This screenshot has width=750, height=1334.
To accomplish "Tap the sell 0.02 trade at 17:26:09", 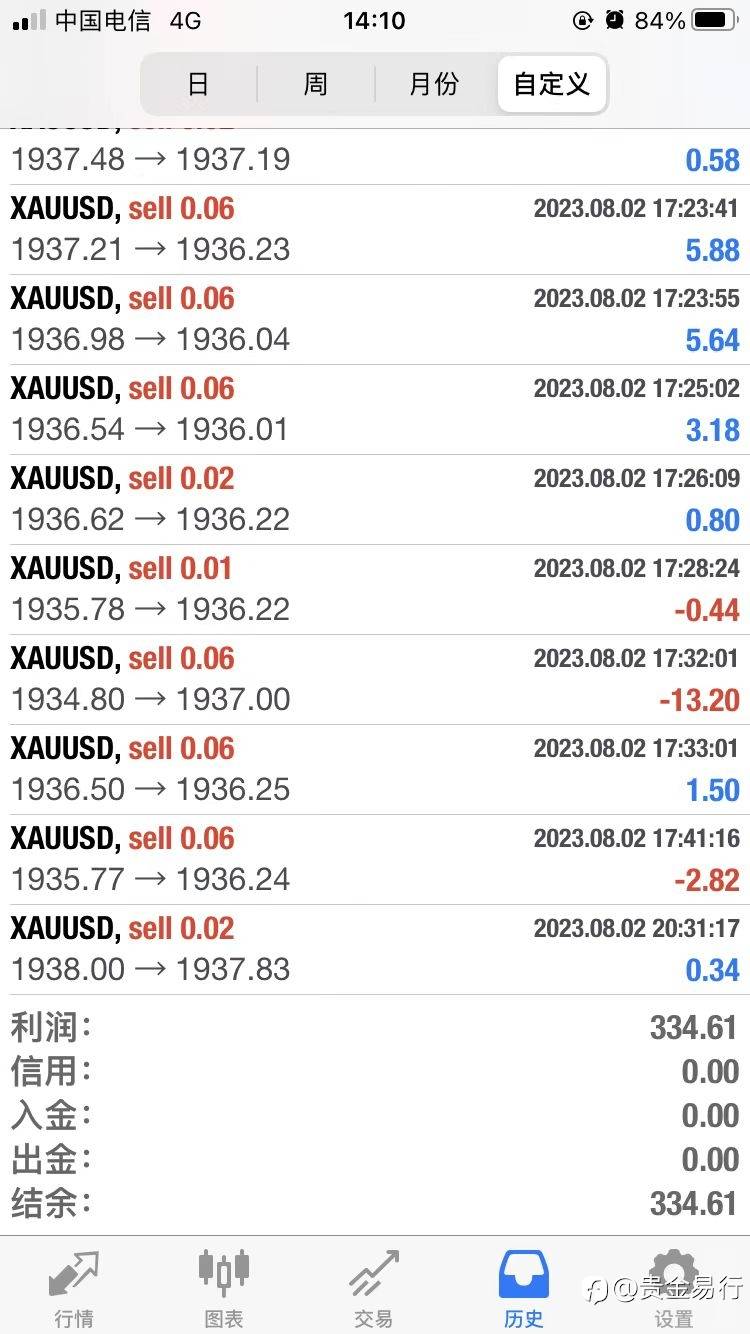I will point(375,499).
